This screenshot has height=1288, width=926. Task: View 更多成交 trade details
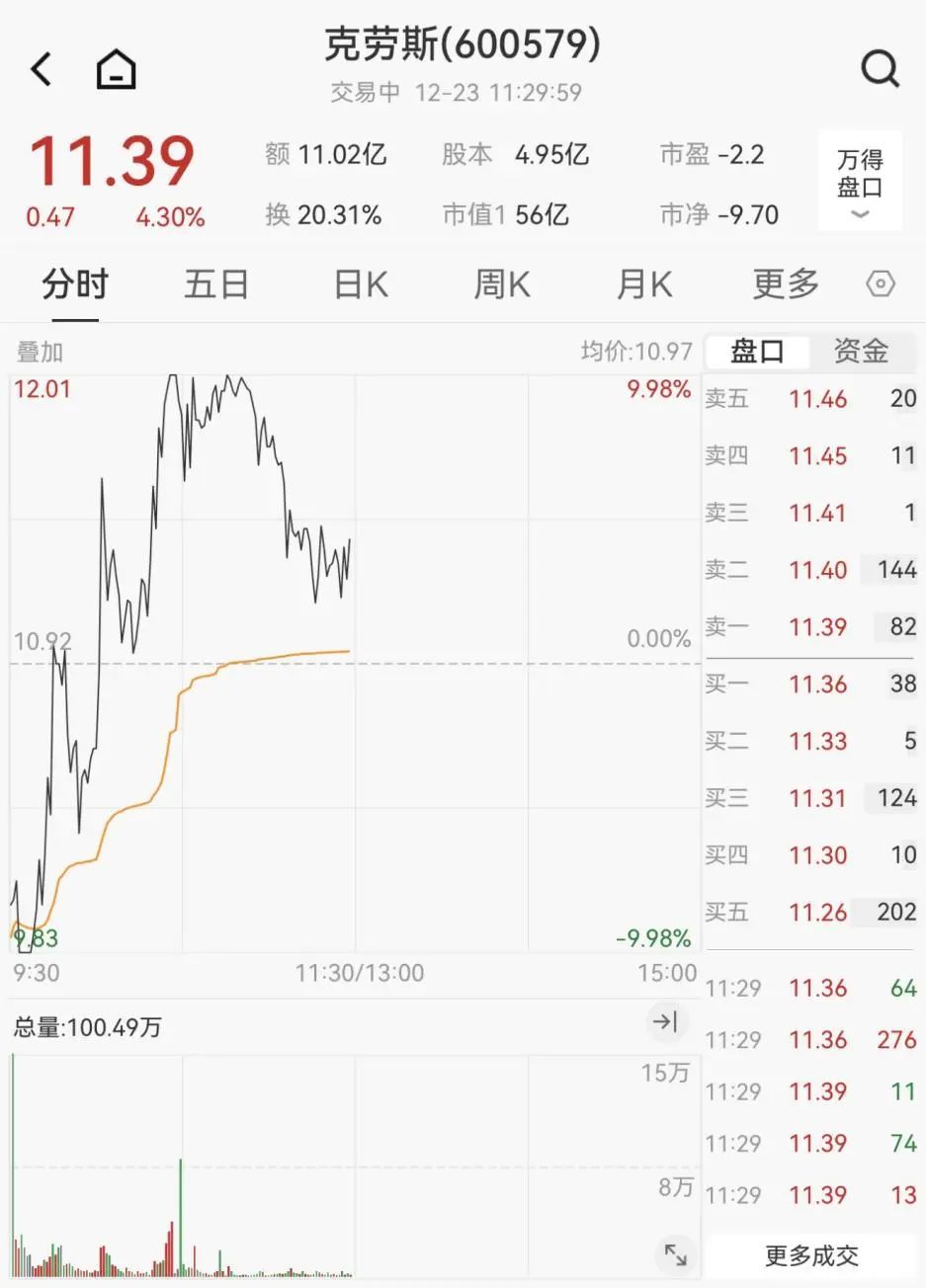(x=811, y=1255)
